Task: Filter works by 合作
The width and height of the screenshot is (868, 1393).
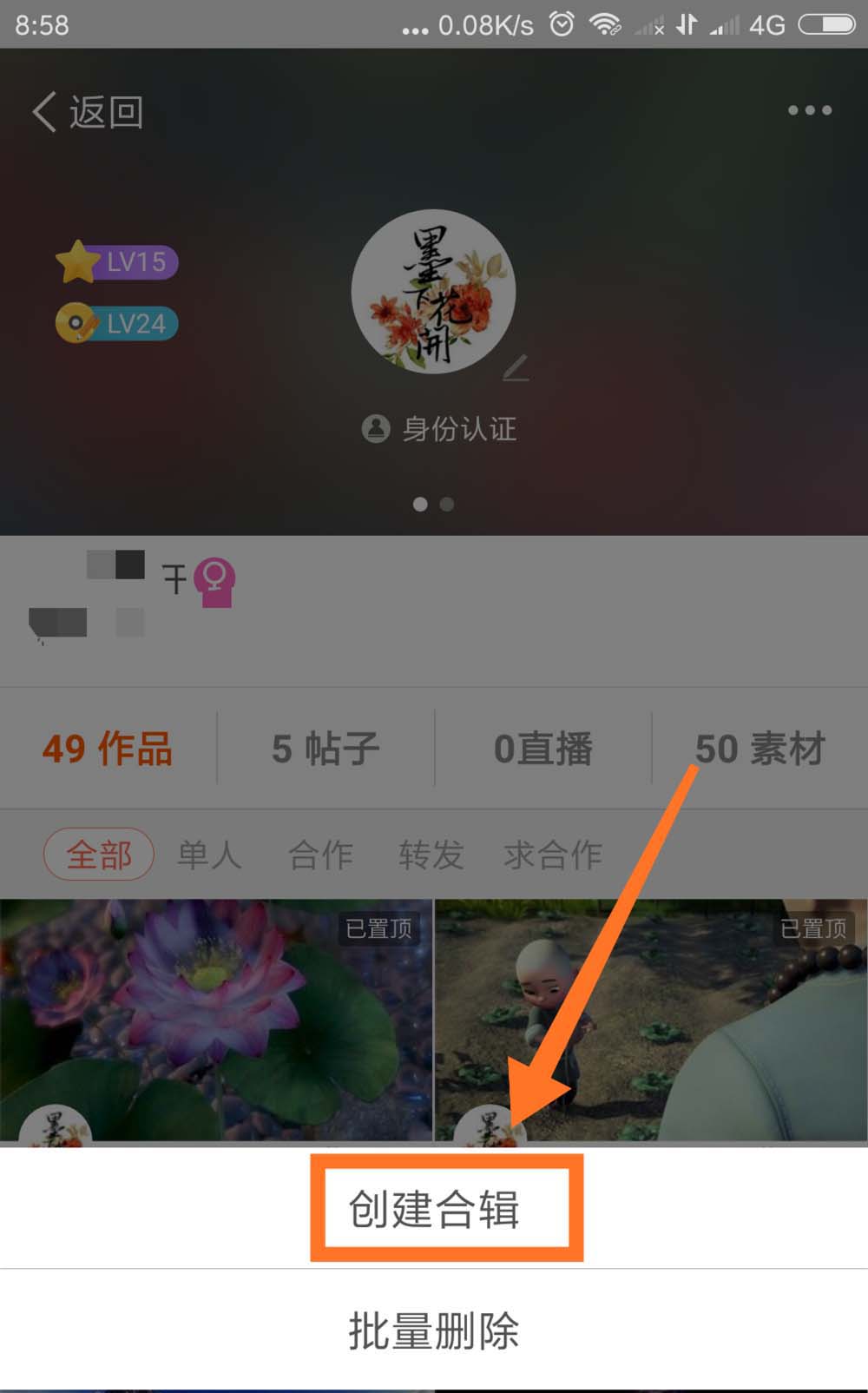Action: click(320, 855)
